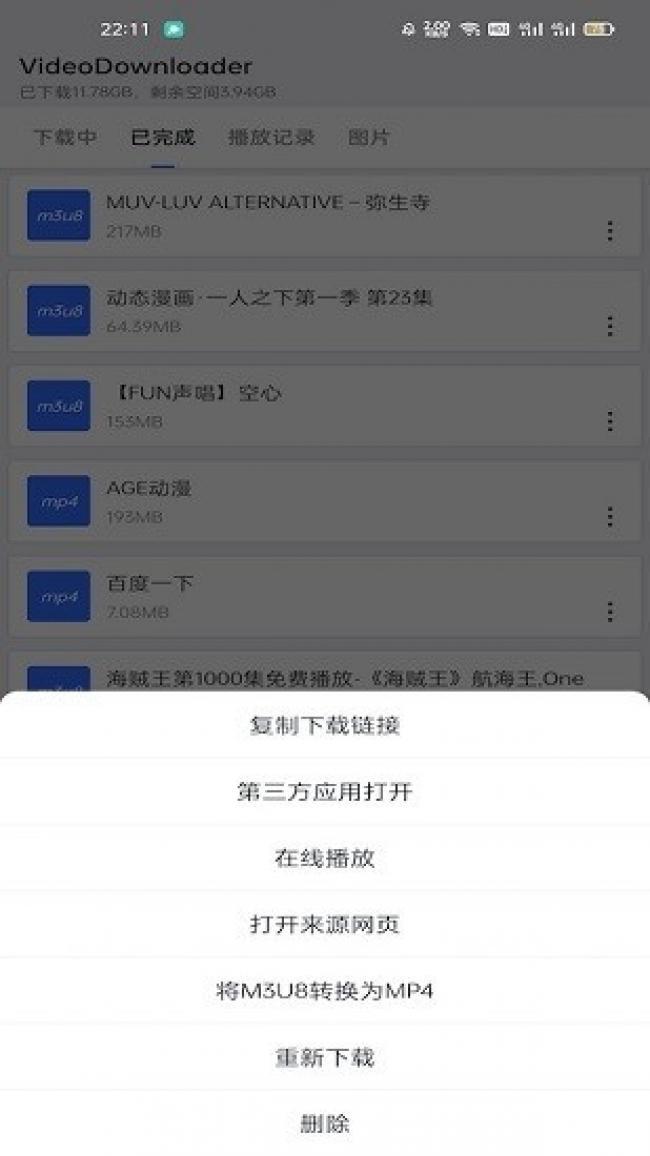This screenshot has width=650, height=1156.
Task: Open the AGE动漫 video
Action: [300, 502]
